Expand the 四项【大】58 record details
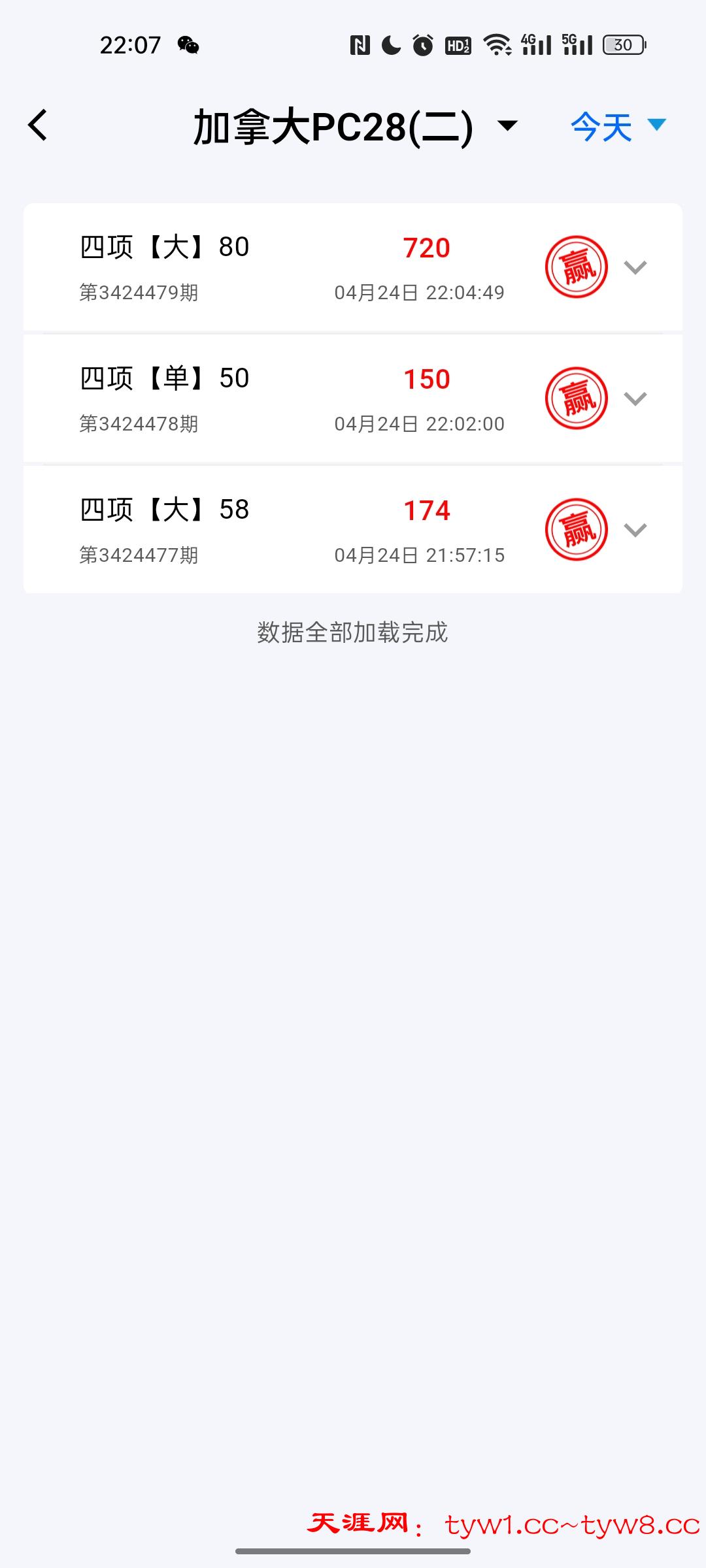 [x=635, y=530]
